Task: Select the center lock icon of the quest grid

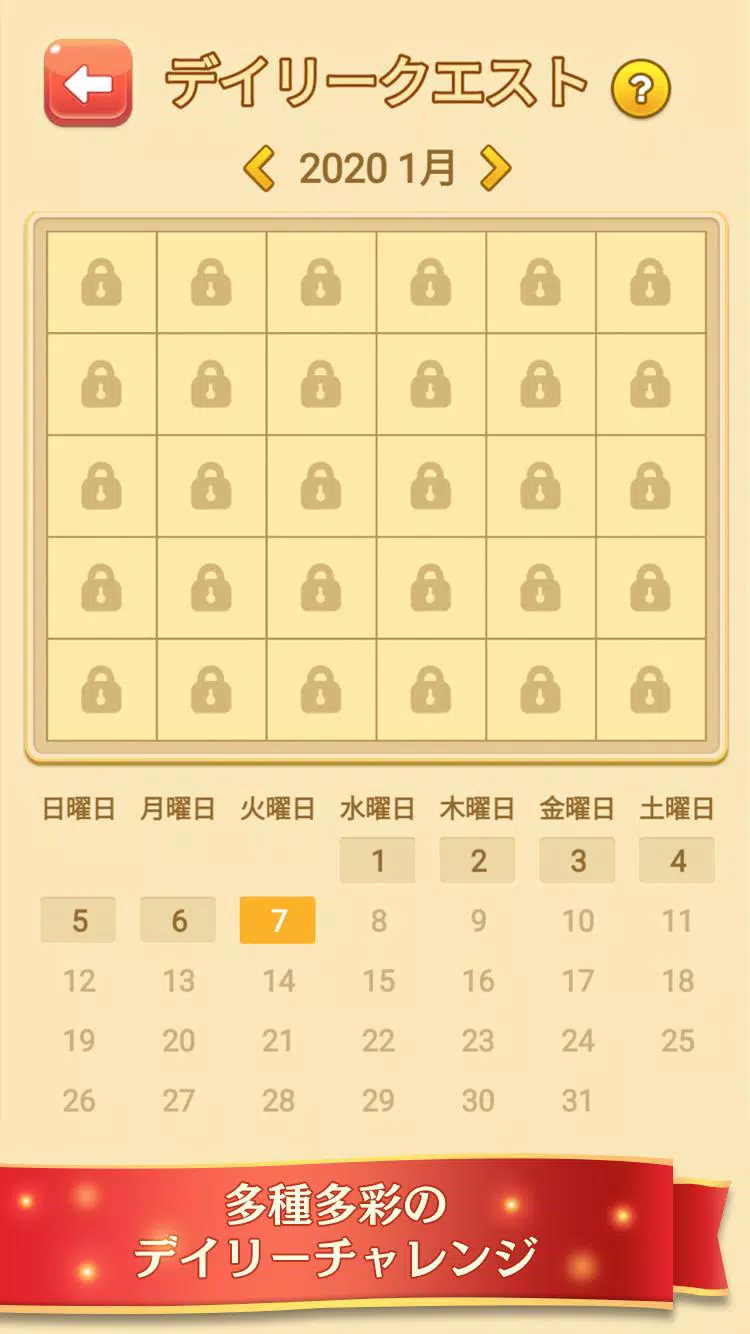Action: 375,486
